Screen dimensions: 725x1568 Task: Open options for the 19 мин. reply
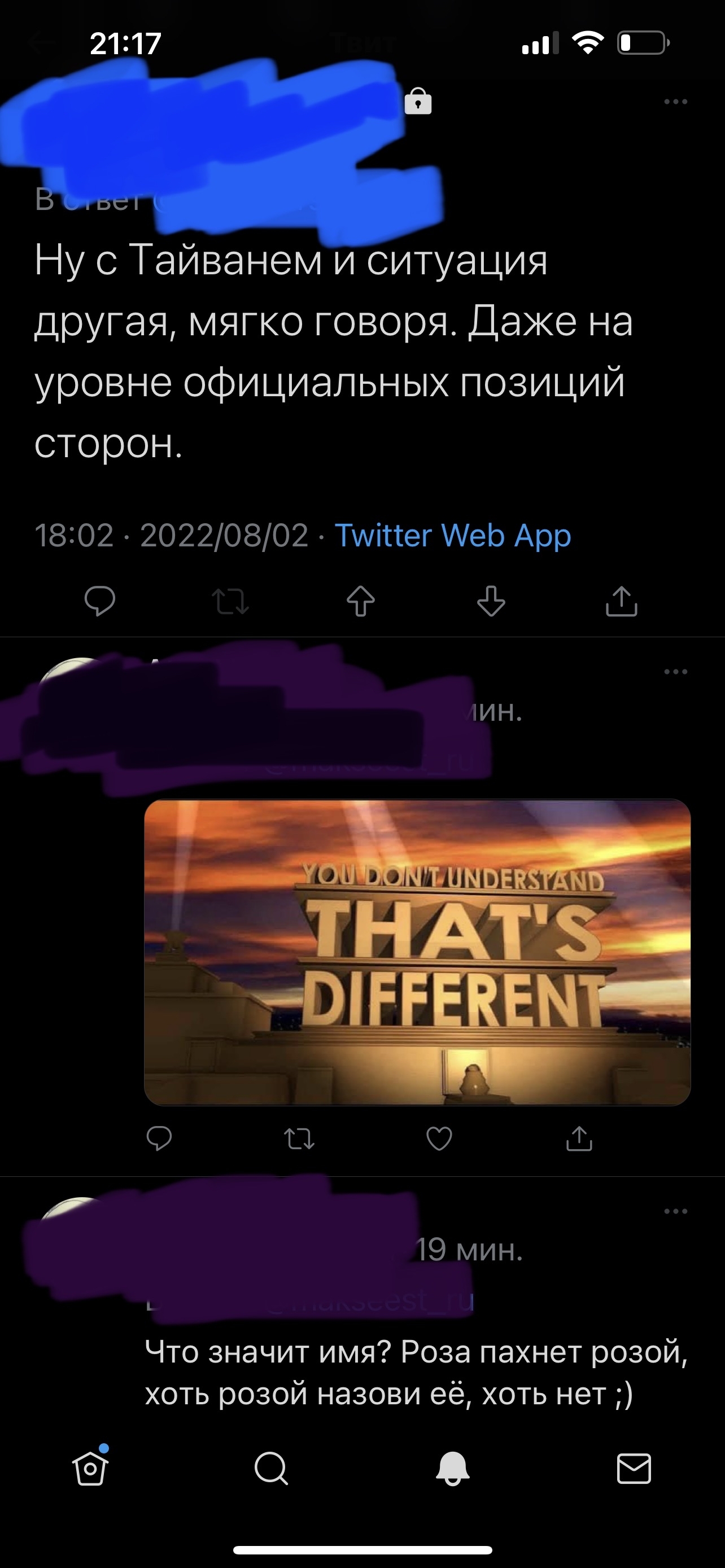click(675, 1211)
